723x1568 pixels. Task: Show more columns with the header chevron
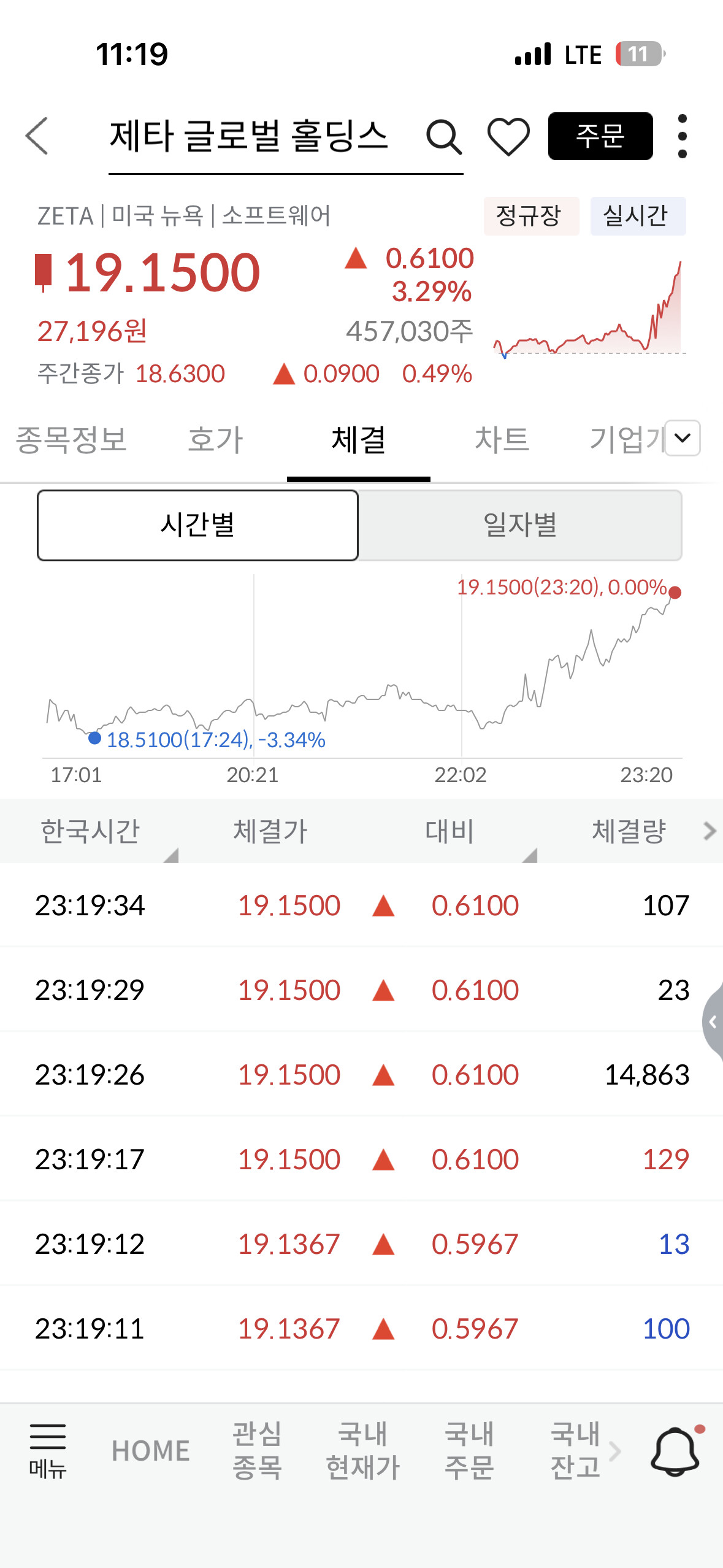click(710, 831)
